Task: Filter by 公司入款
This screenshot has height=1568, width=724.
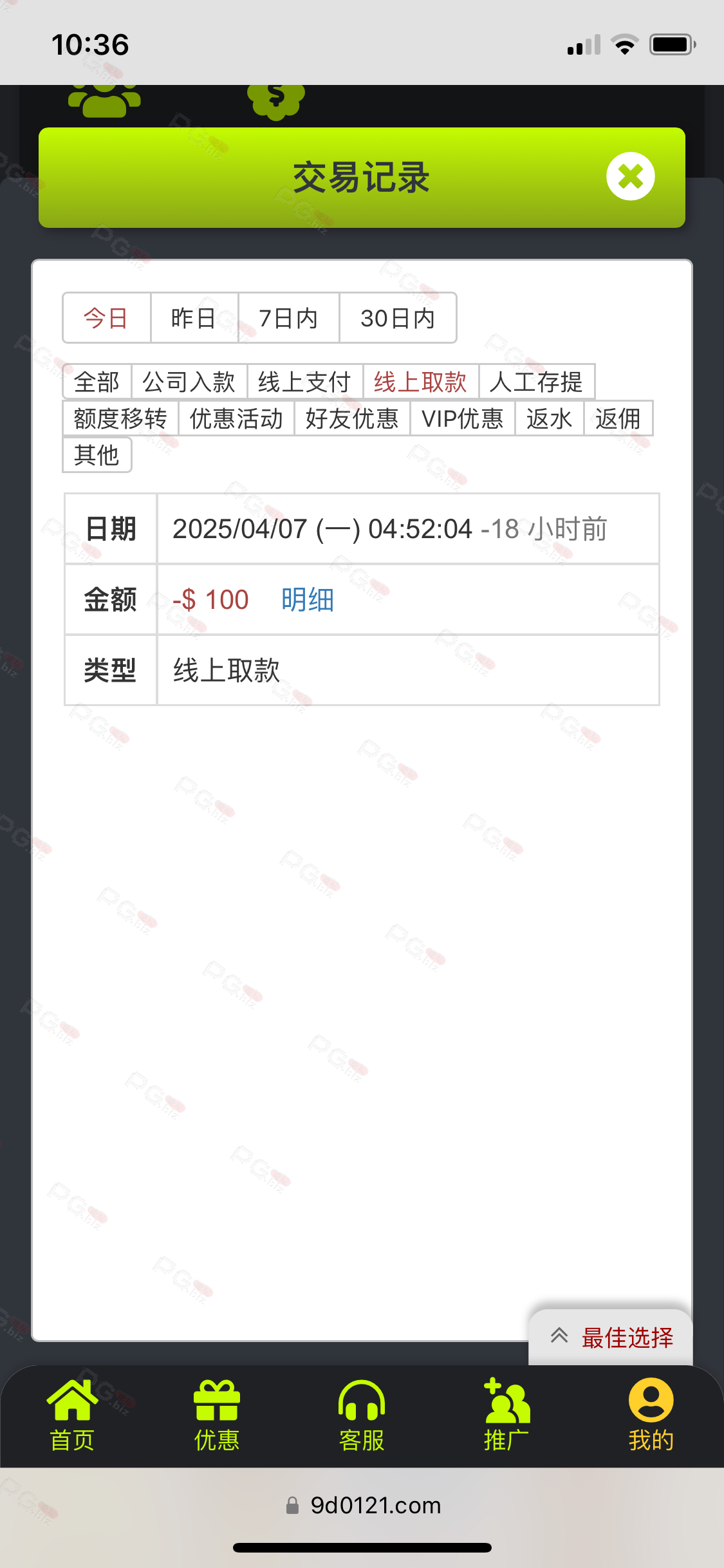Action: pos(189,382)
